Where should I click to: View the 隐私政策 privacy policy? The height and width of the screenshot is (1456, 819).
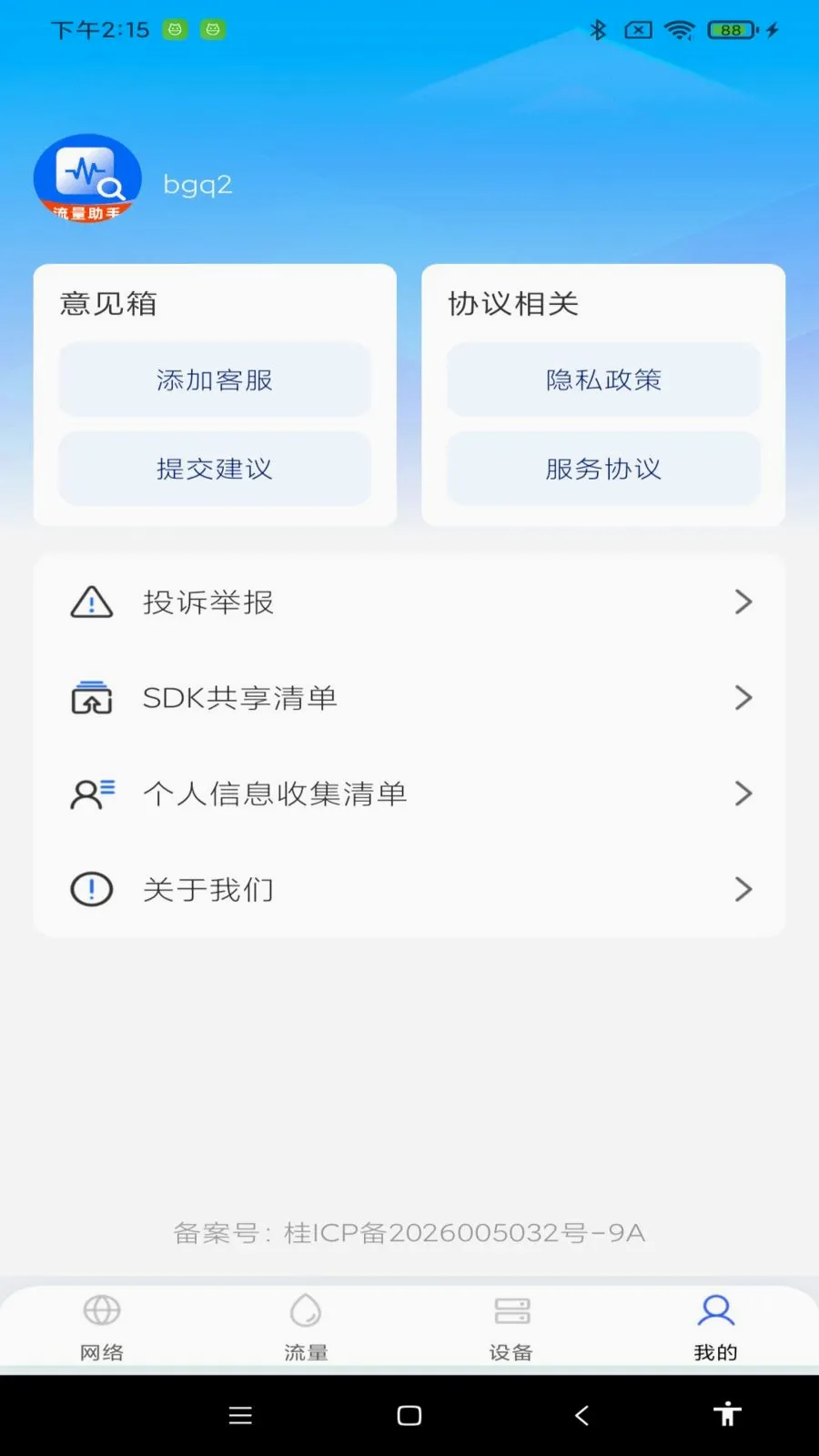603,379
